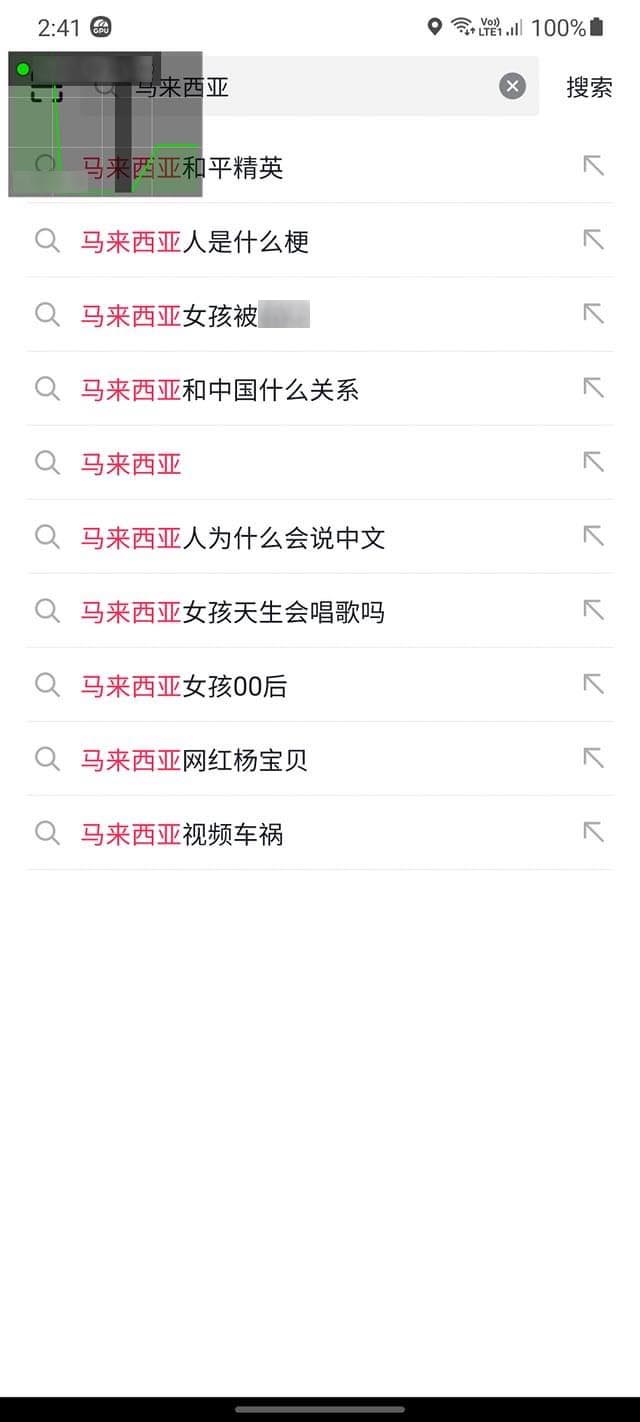Clear the search text with the X icon

(x=512, y=87)
